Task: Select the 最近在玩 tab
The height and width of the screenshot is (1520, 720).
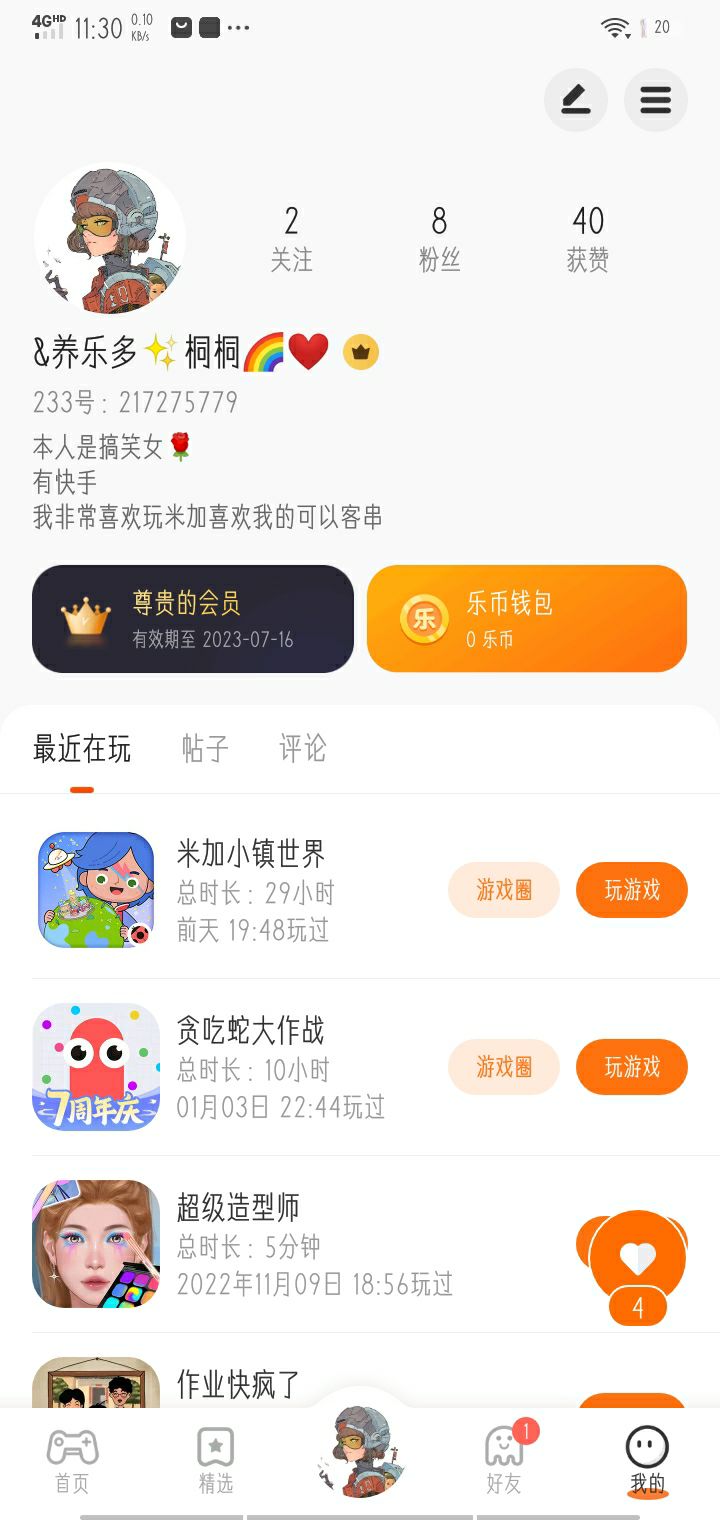Action: click(x=82, y=748)
